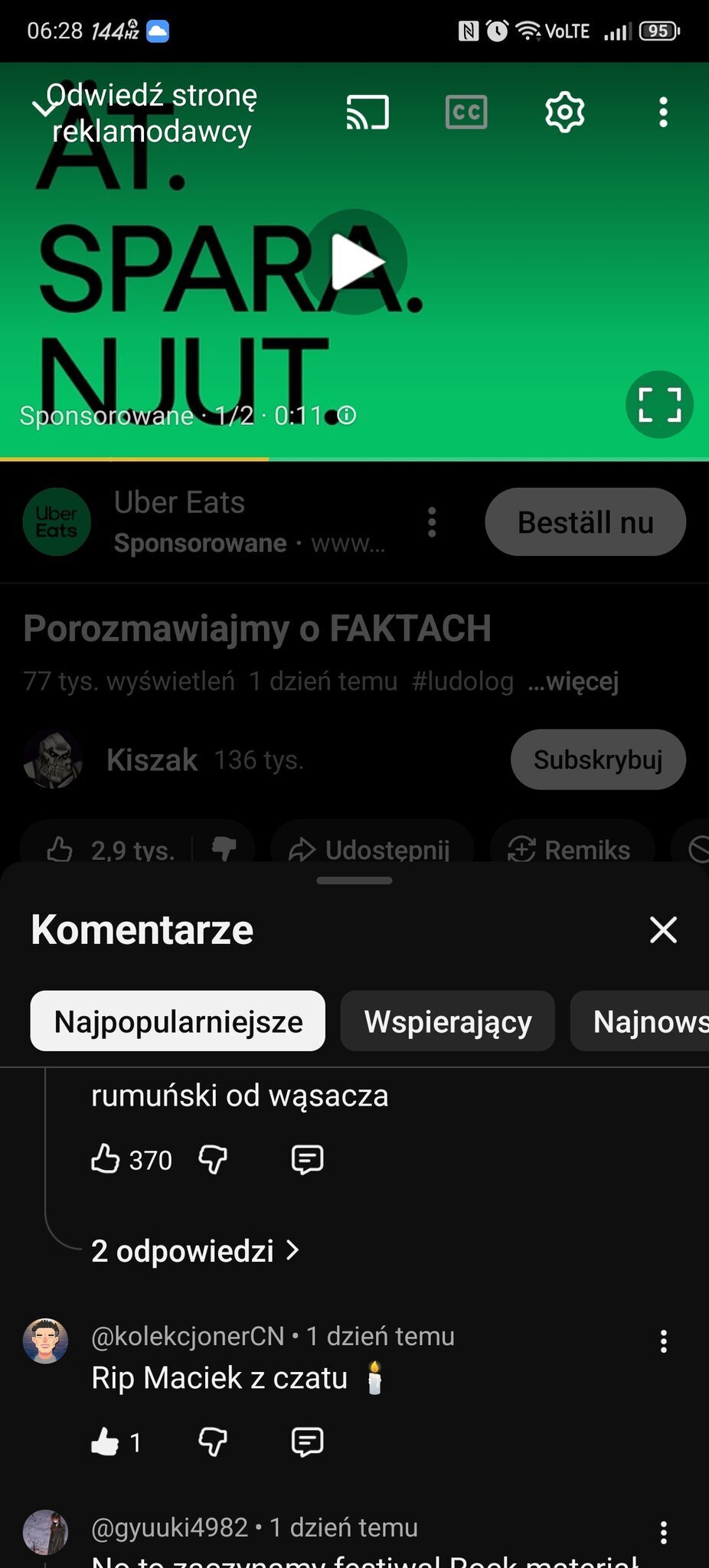Show ad info next to Sponsorowane timer
This screenshot has height=1568, width=709.
click(x=347, y=416)
